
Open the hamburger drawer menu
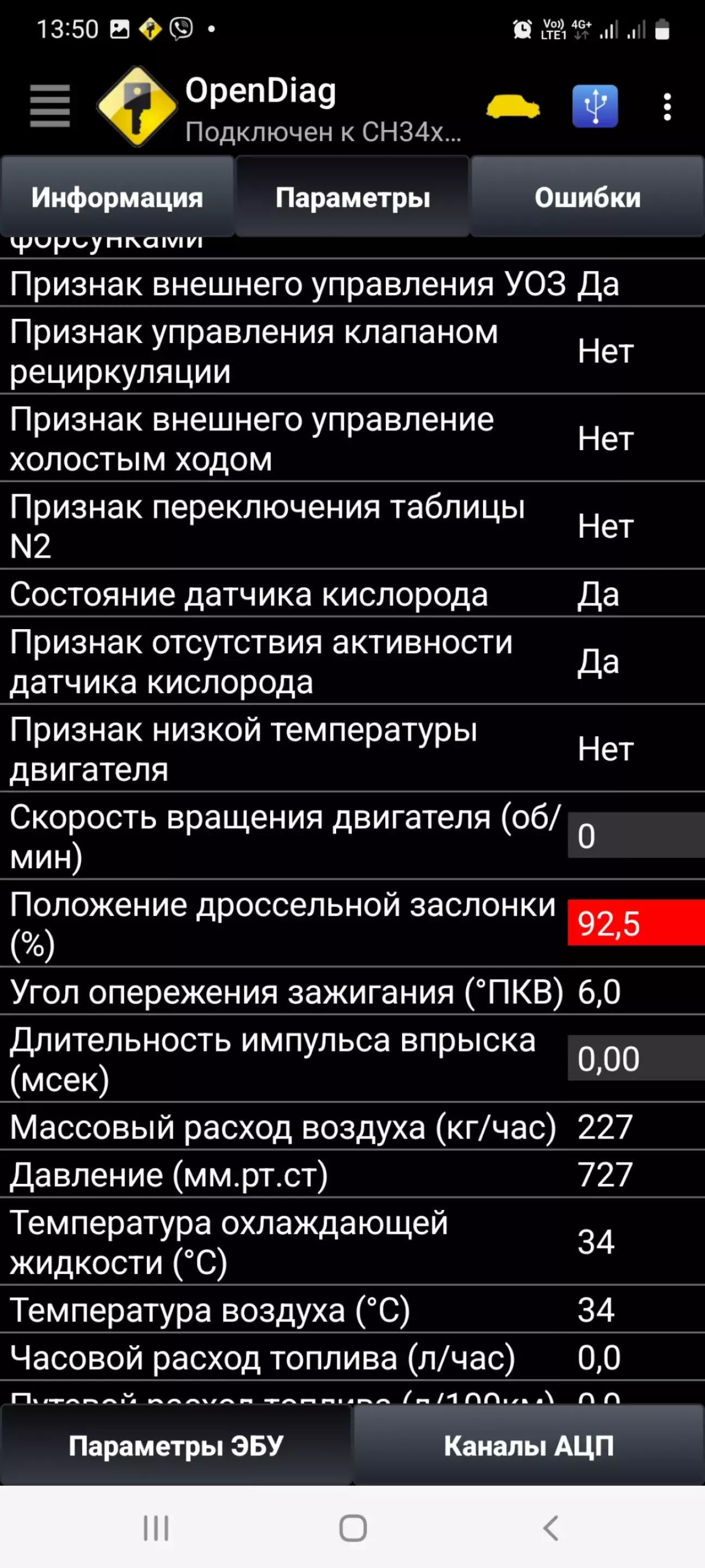[50, 107]
